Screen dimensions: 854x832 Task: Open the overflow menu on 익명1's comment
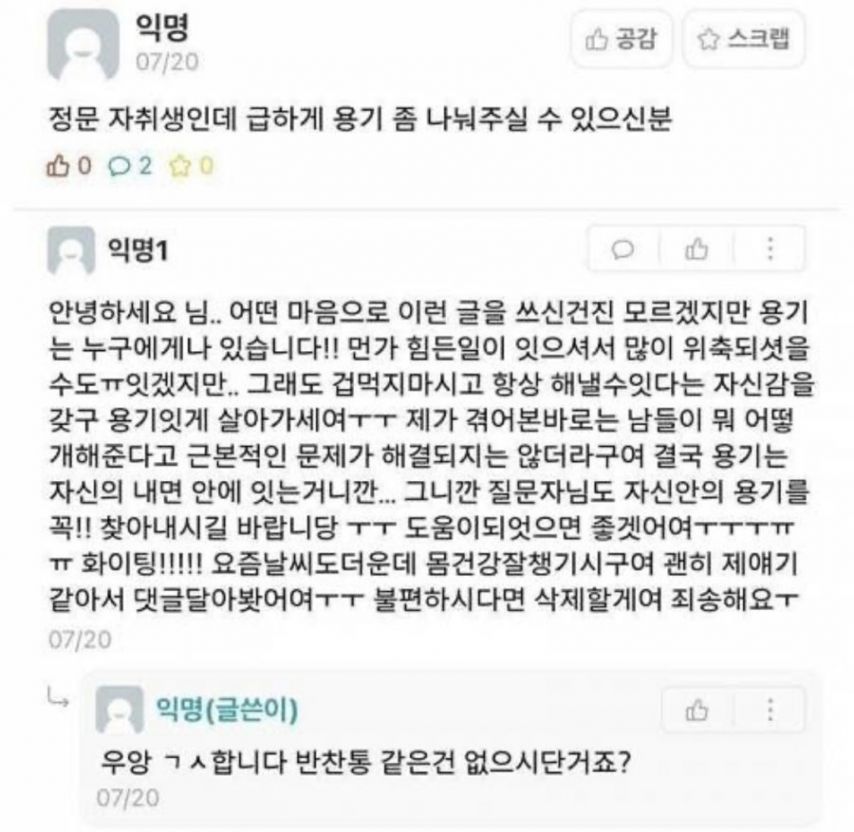click(770, 250)
